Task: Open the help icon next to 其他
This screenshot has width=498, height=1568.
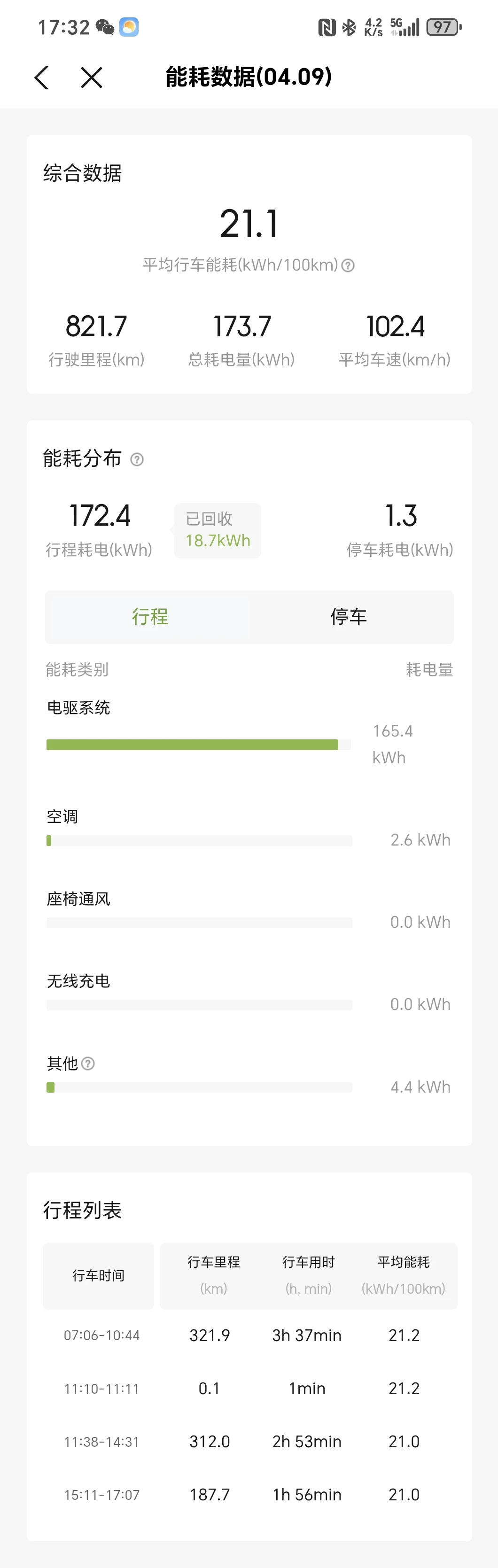Action: coord(88,1063)
